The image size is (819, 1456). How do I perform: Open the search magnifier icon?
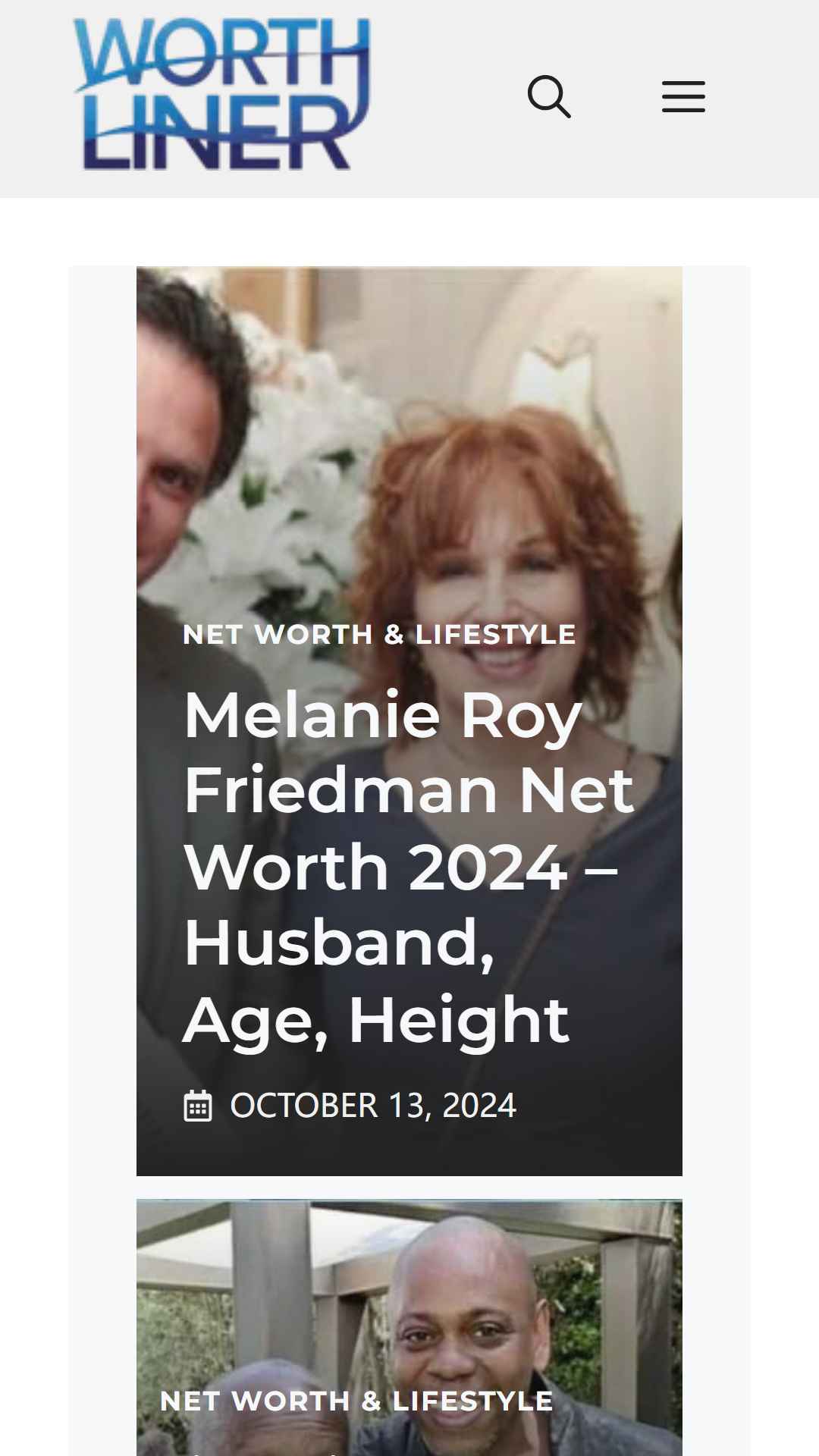coord(549,97)
